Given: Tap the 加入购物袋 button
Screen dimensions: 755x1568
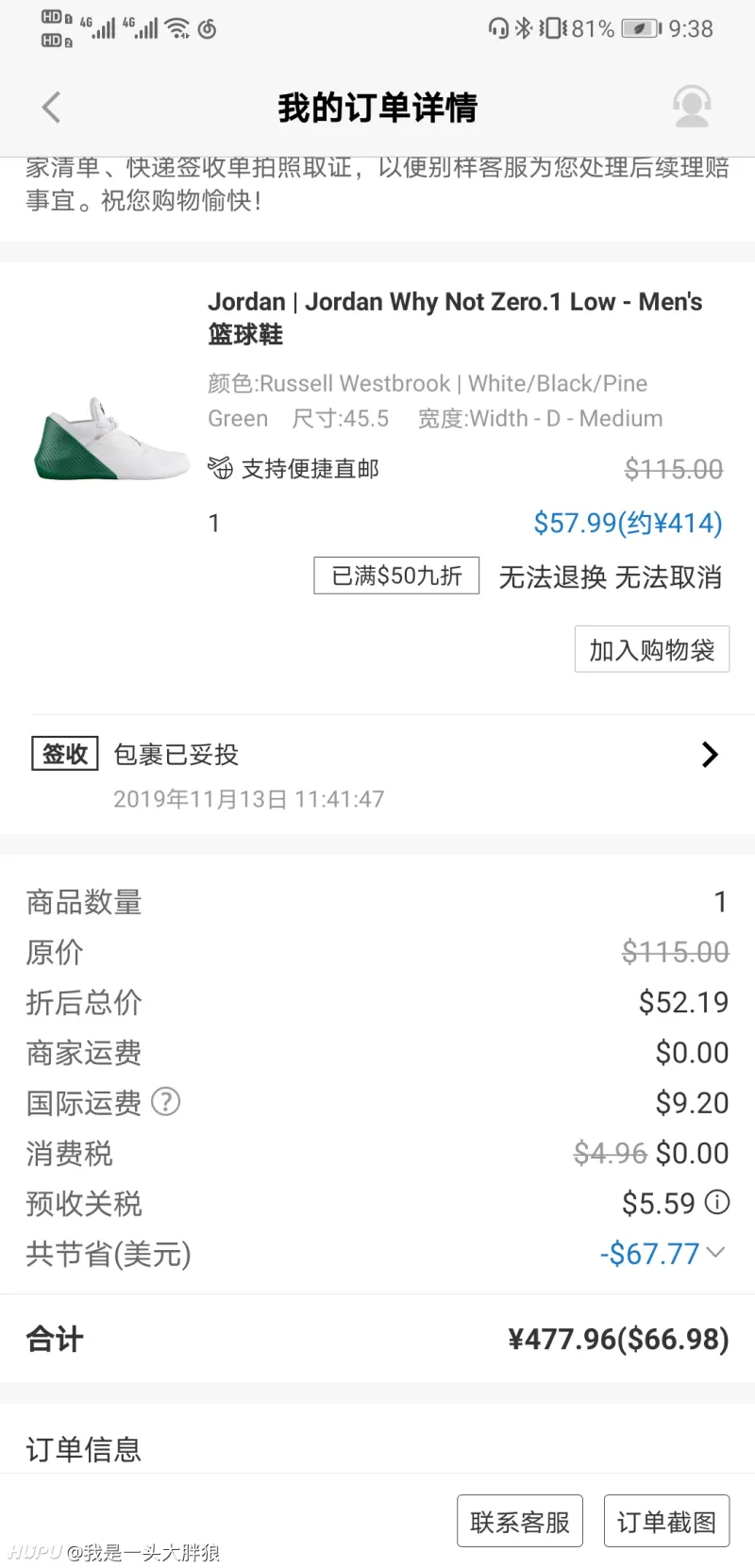Looking at the screenshot, I should click(x=652, y=649).
